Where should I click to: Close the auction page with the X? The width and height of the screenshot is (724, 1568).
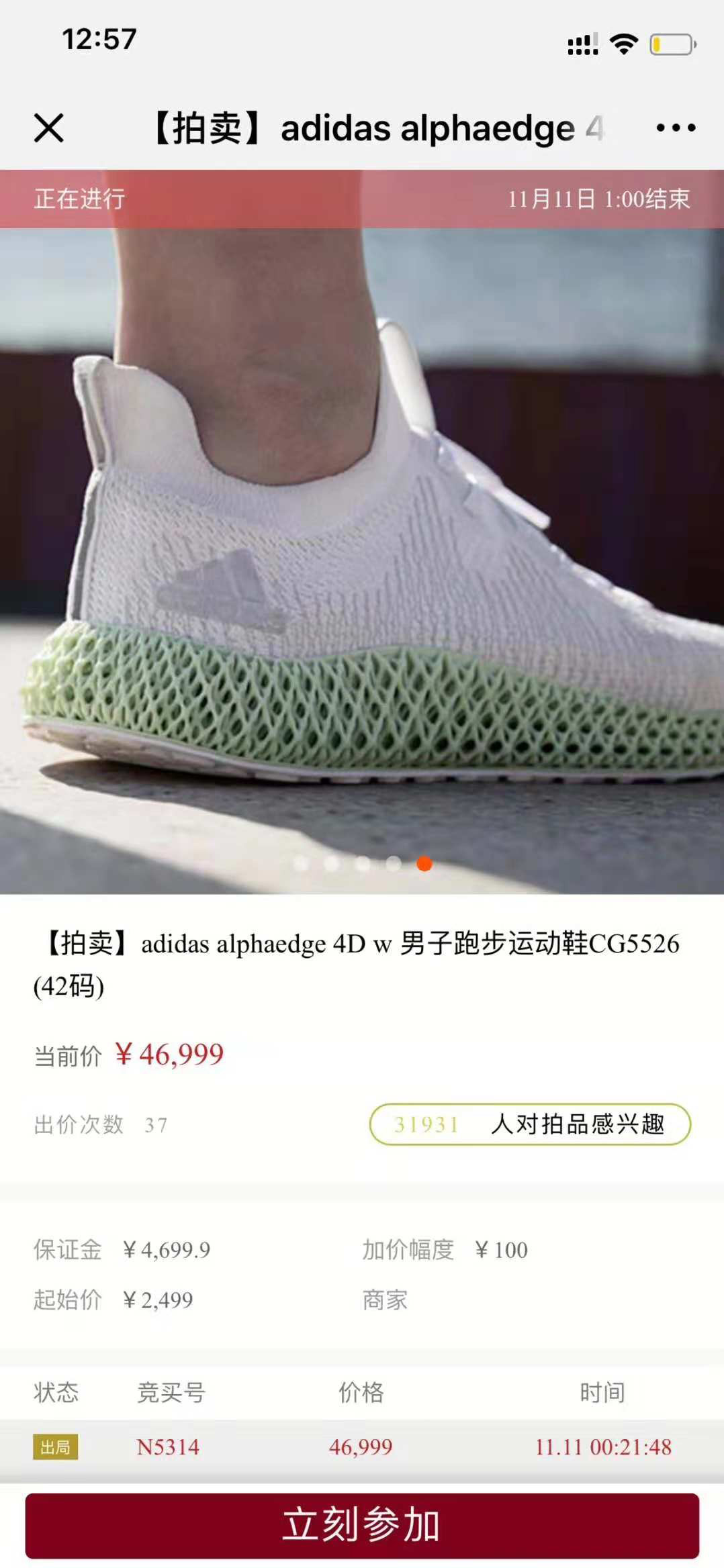click(49, 128)
